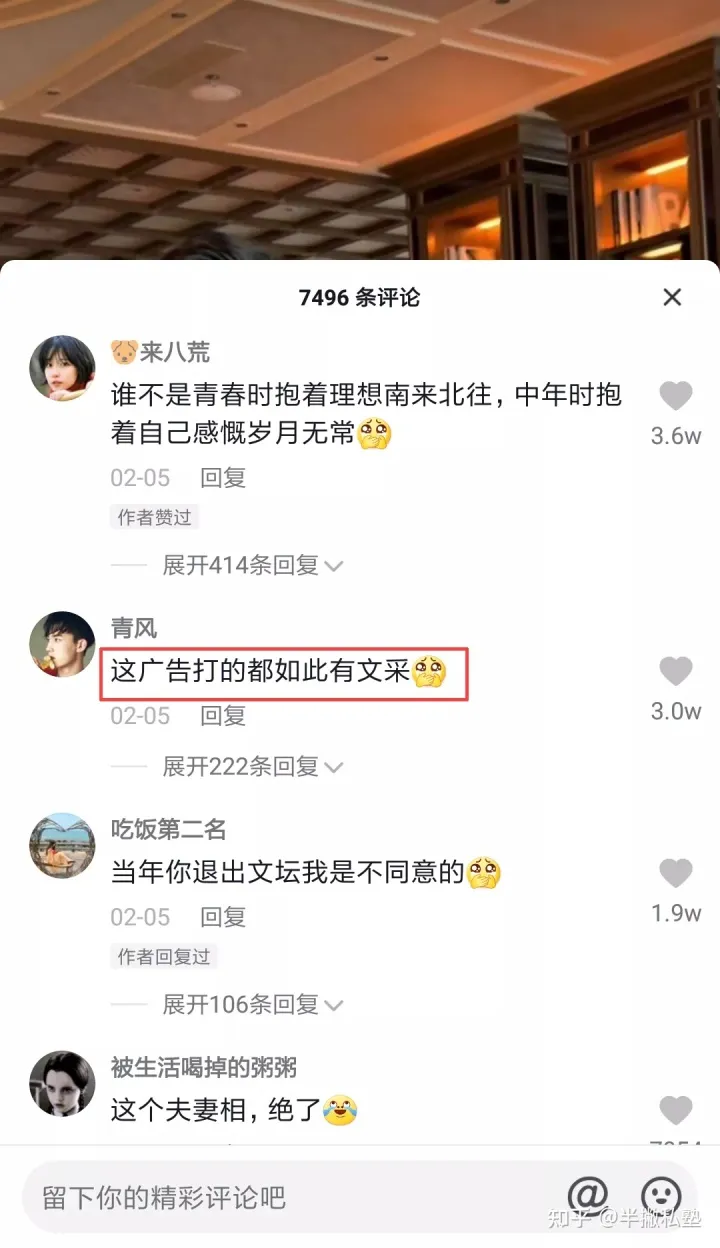Expand the 106 replies under 吃饭第二名
Image resolution: width=720 pixels, height=1248 pixels.
pos(252,1004)
